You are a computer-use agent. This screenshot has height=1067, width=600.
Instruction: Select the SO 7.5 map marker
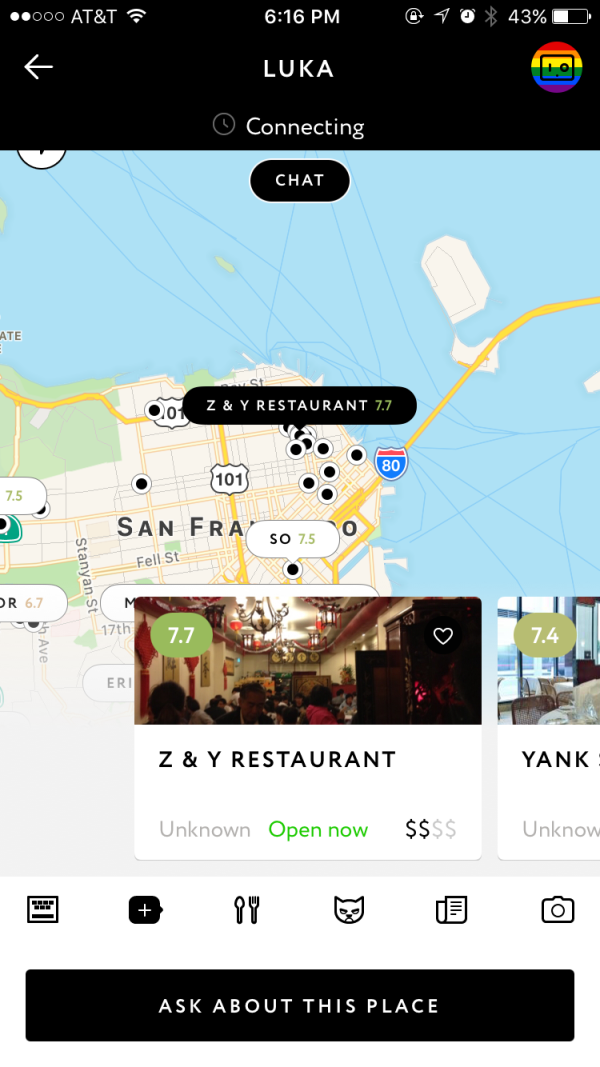(291, 539)
